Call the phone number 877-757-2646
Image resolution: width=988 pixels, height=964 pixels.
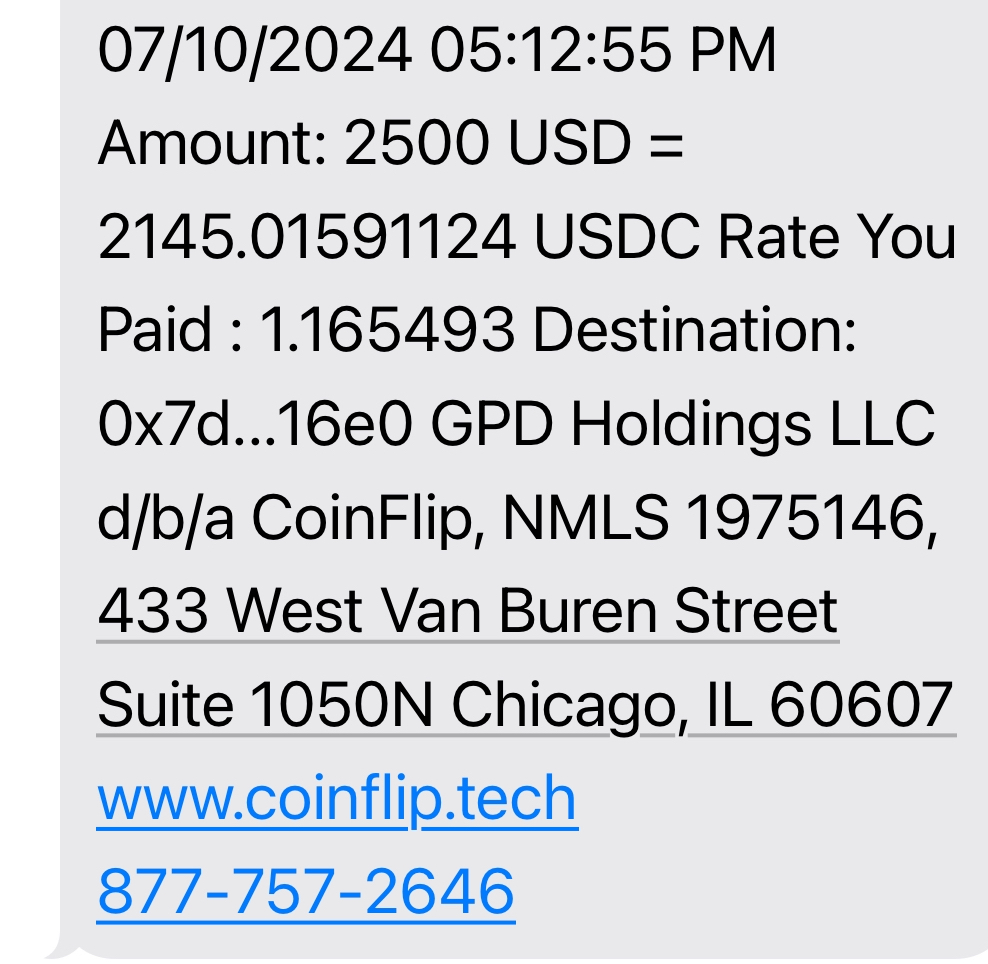pyautogui.click(x=306, y=892)
